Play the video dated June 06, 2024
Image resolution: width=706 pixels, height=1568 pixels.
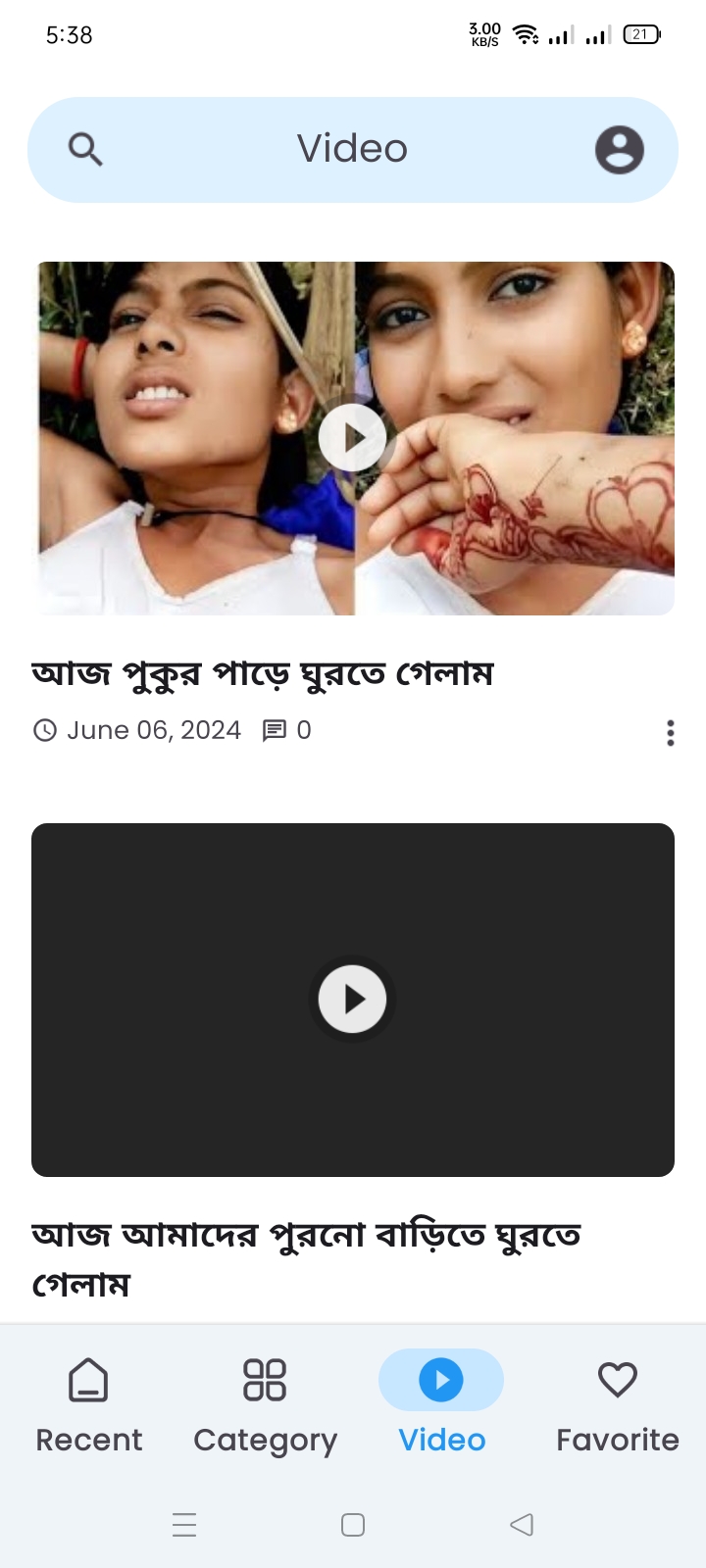pyautogui.click(x=352, y=438)
